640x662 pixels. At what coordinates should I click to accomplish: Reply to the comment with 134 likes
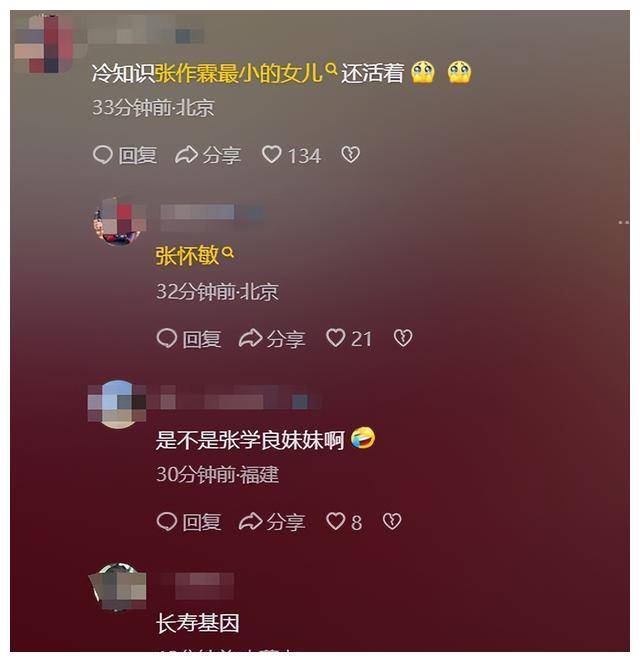[x=125, y=155]
